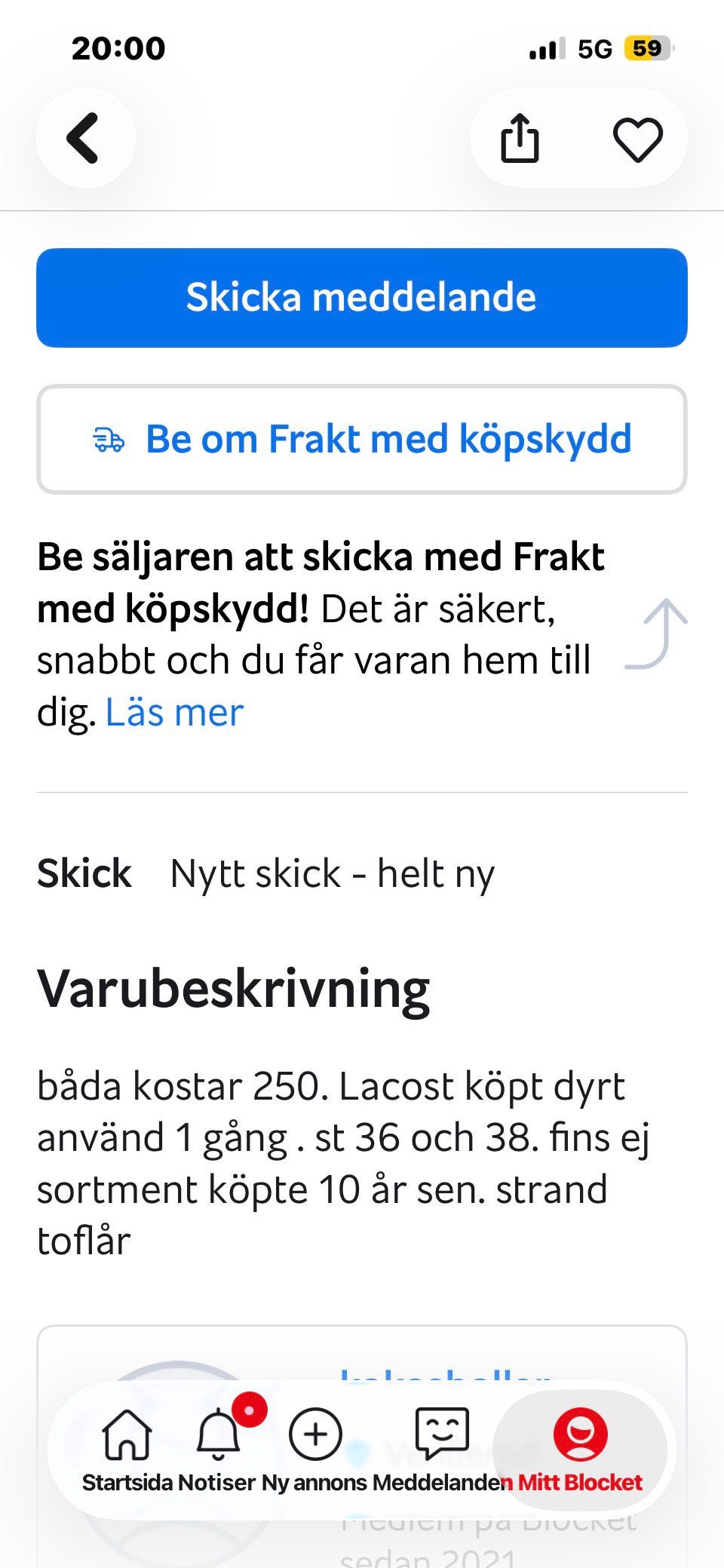Tap Skicka meddelande button

coord(362,297)
